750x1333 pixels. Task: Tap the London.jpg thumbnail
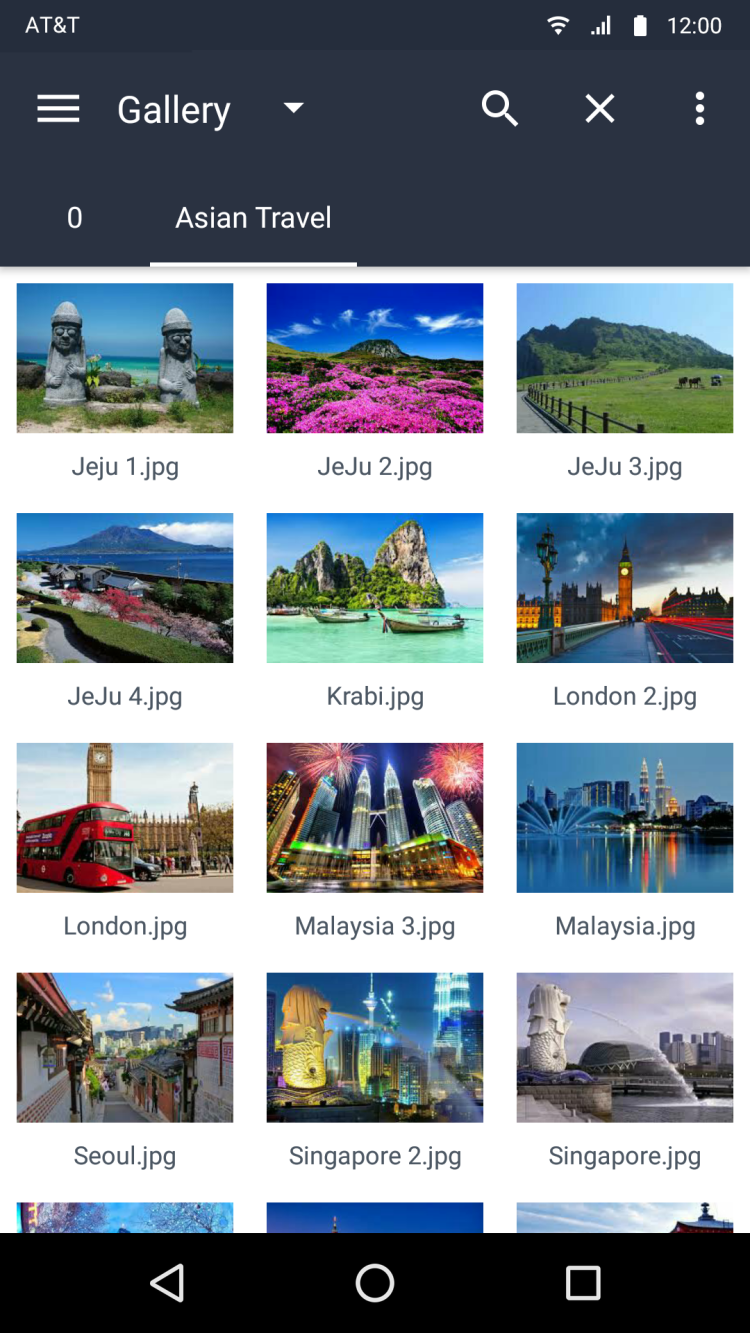(x=125, y=818)
